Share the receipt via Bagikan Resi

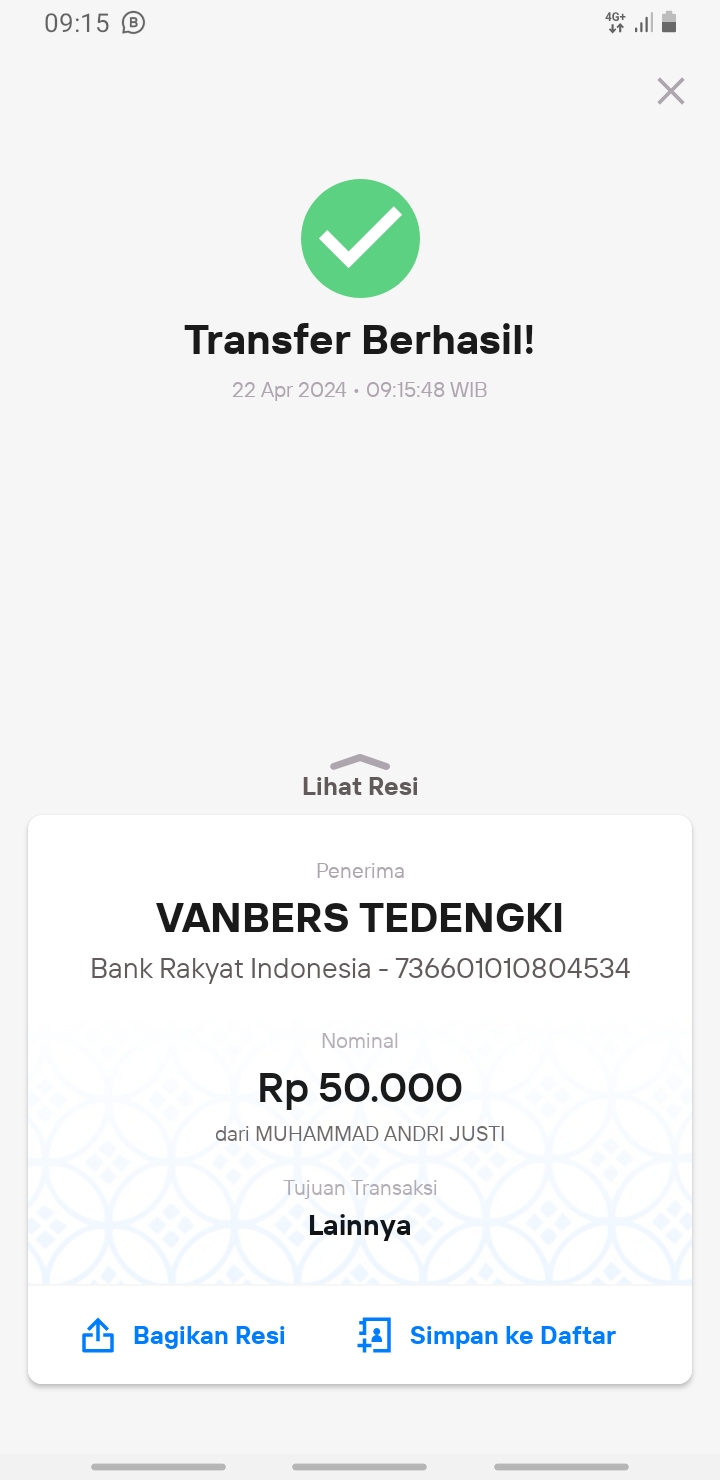[183, 1335]
